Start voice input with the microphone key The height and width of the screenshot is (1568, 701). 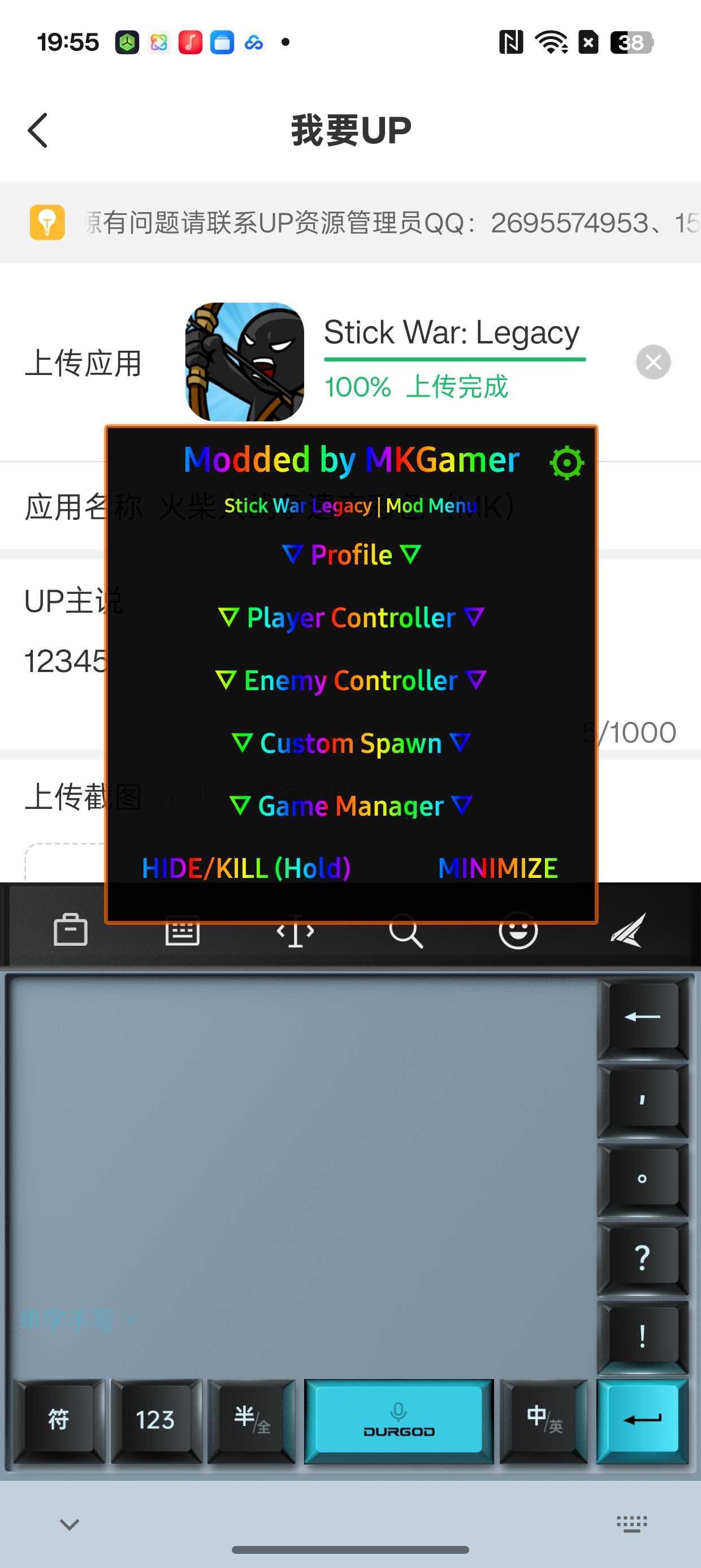399,1421
